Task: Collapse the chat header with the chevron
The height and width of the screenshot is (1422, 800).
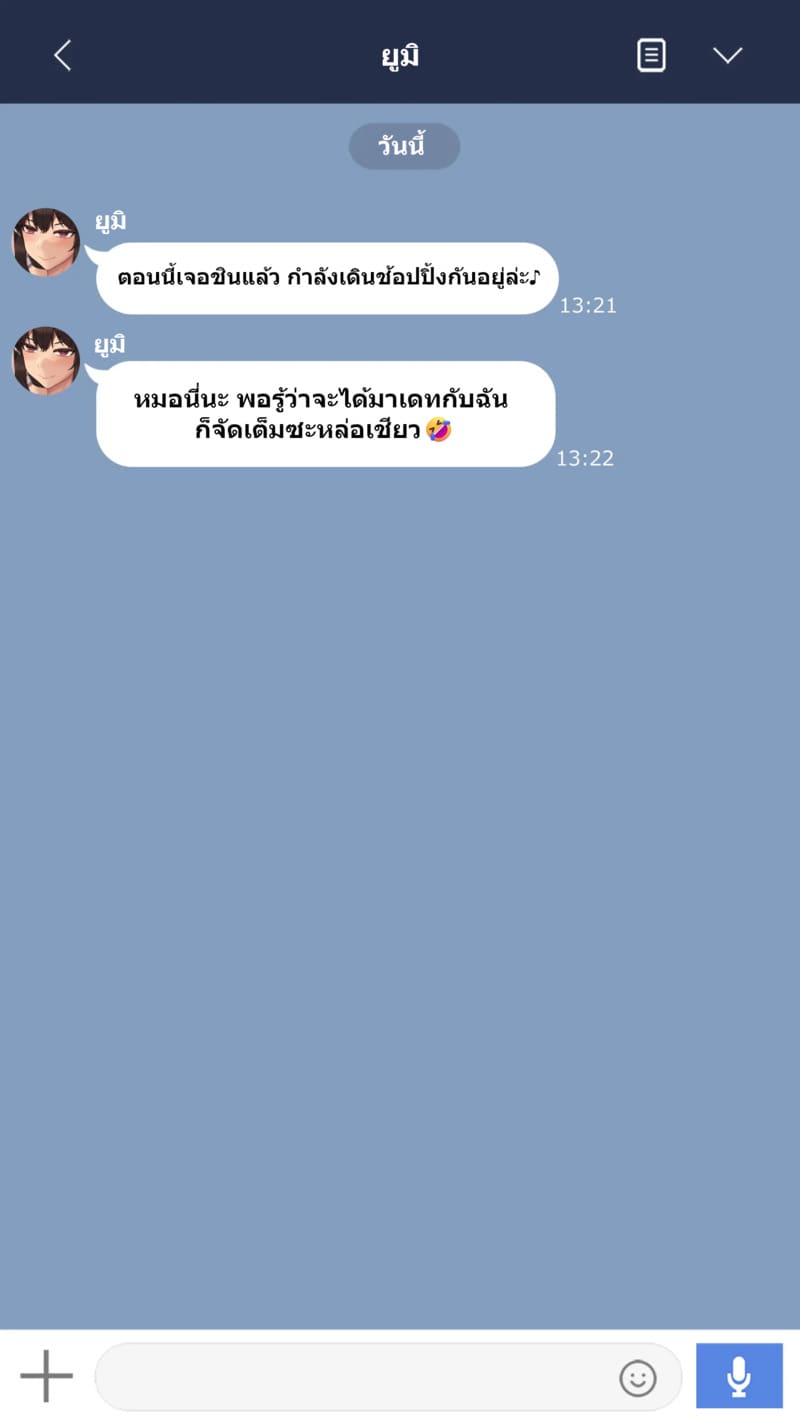Action: [x=729, y=55]
